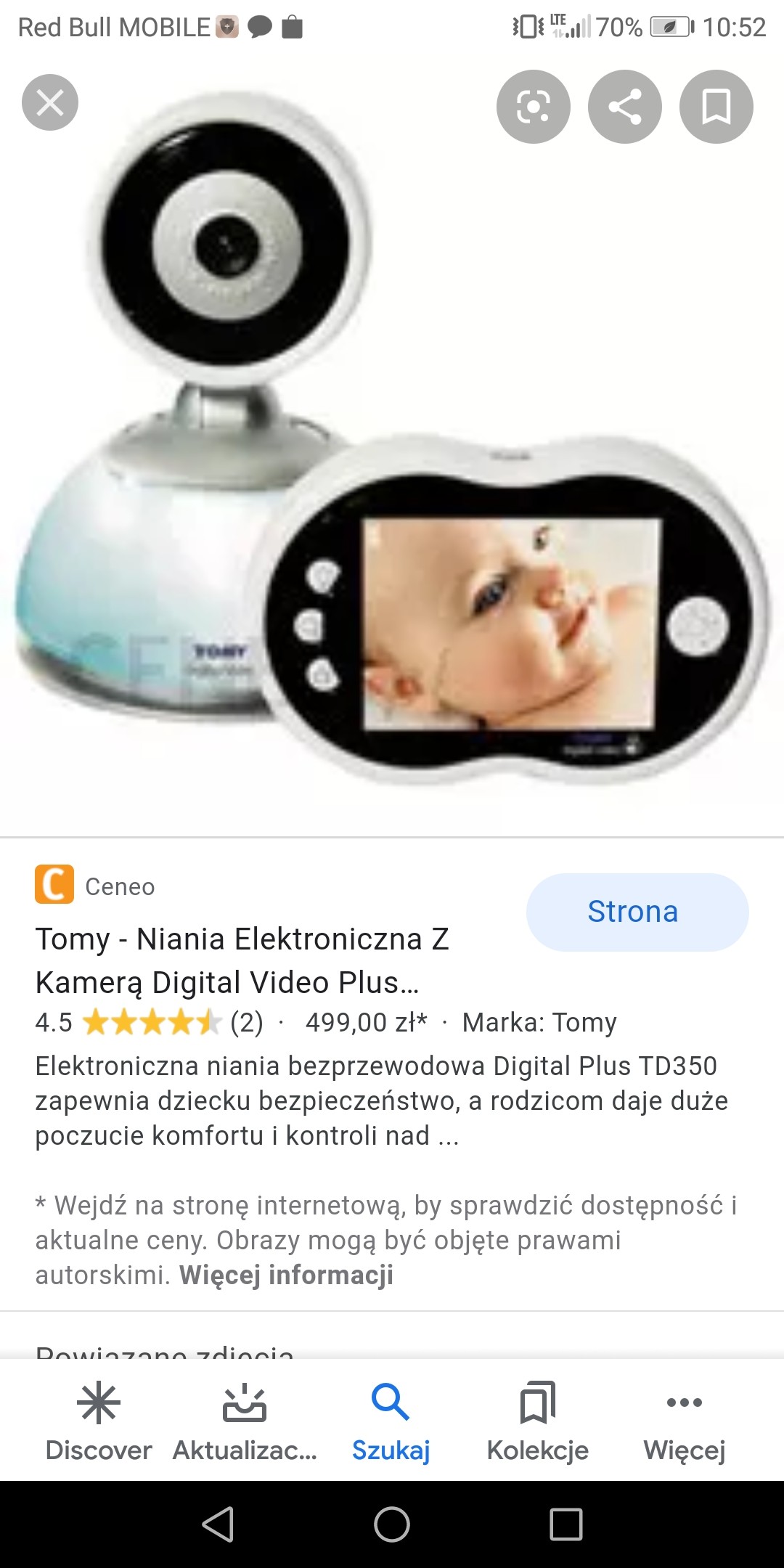784x1568 pixels.
Task: Open the Aktualizacje tab
Action: click(245, 1421)
